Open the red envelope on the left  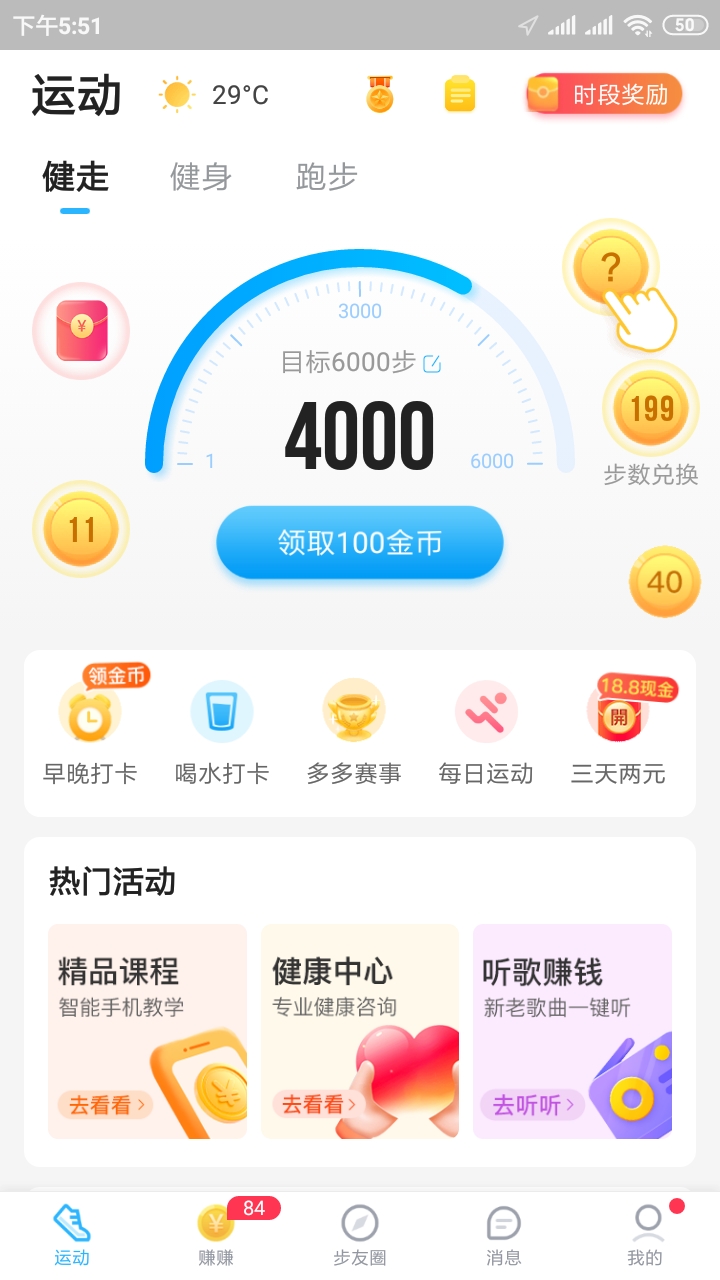tap(81, 330)
